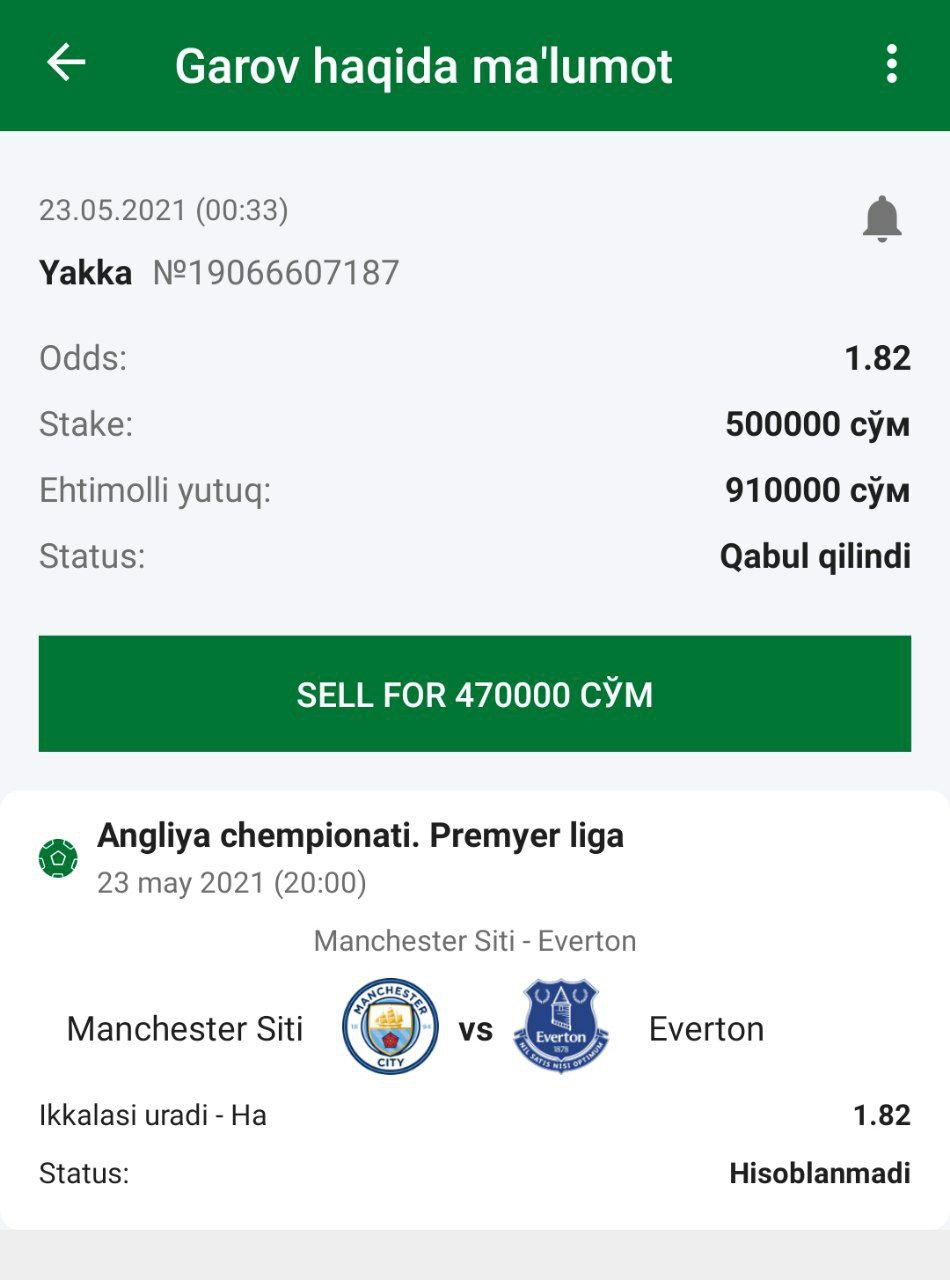950x1280 pixels.
Task: Tap the notification bell for this bet
Action: click(x=882, y=218)
